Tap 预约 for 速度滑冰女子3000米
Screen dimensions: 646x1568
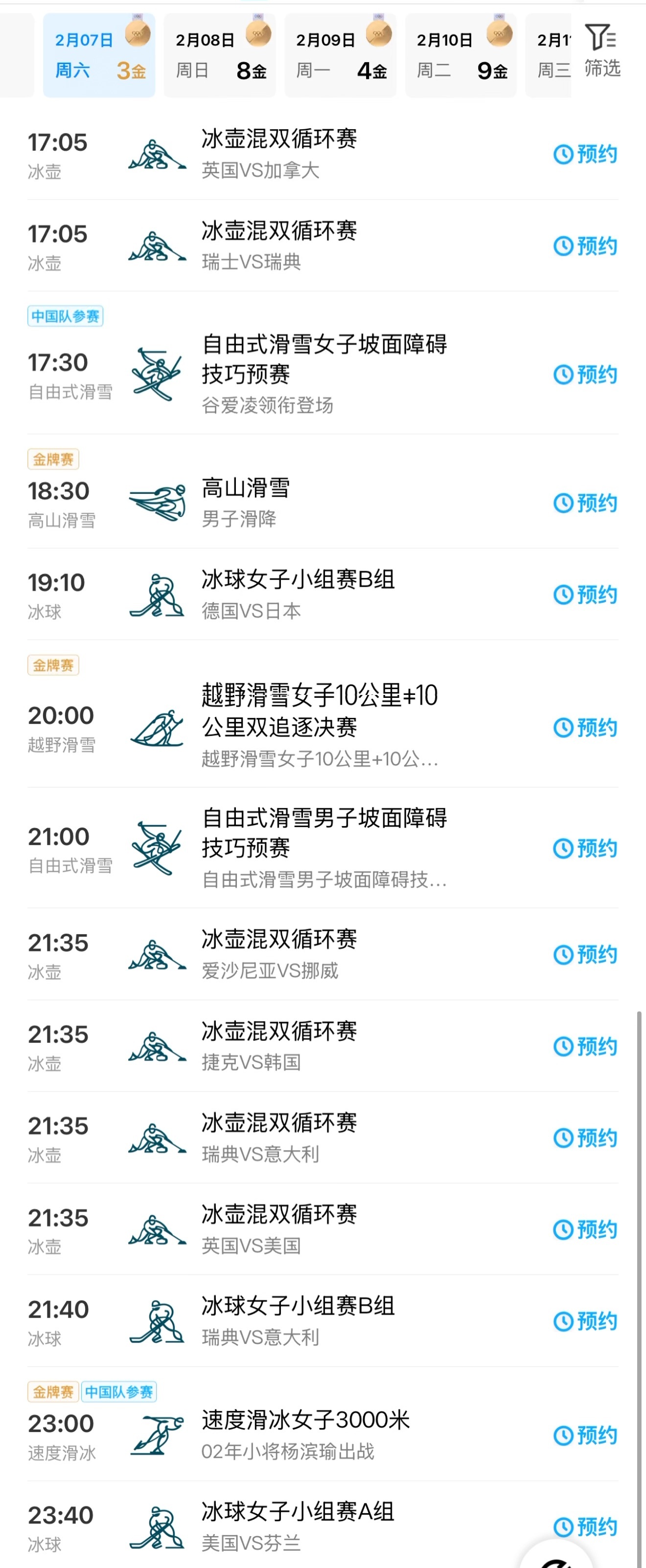click(585, 1435)
